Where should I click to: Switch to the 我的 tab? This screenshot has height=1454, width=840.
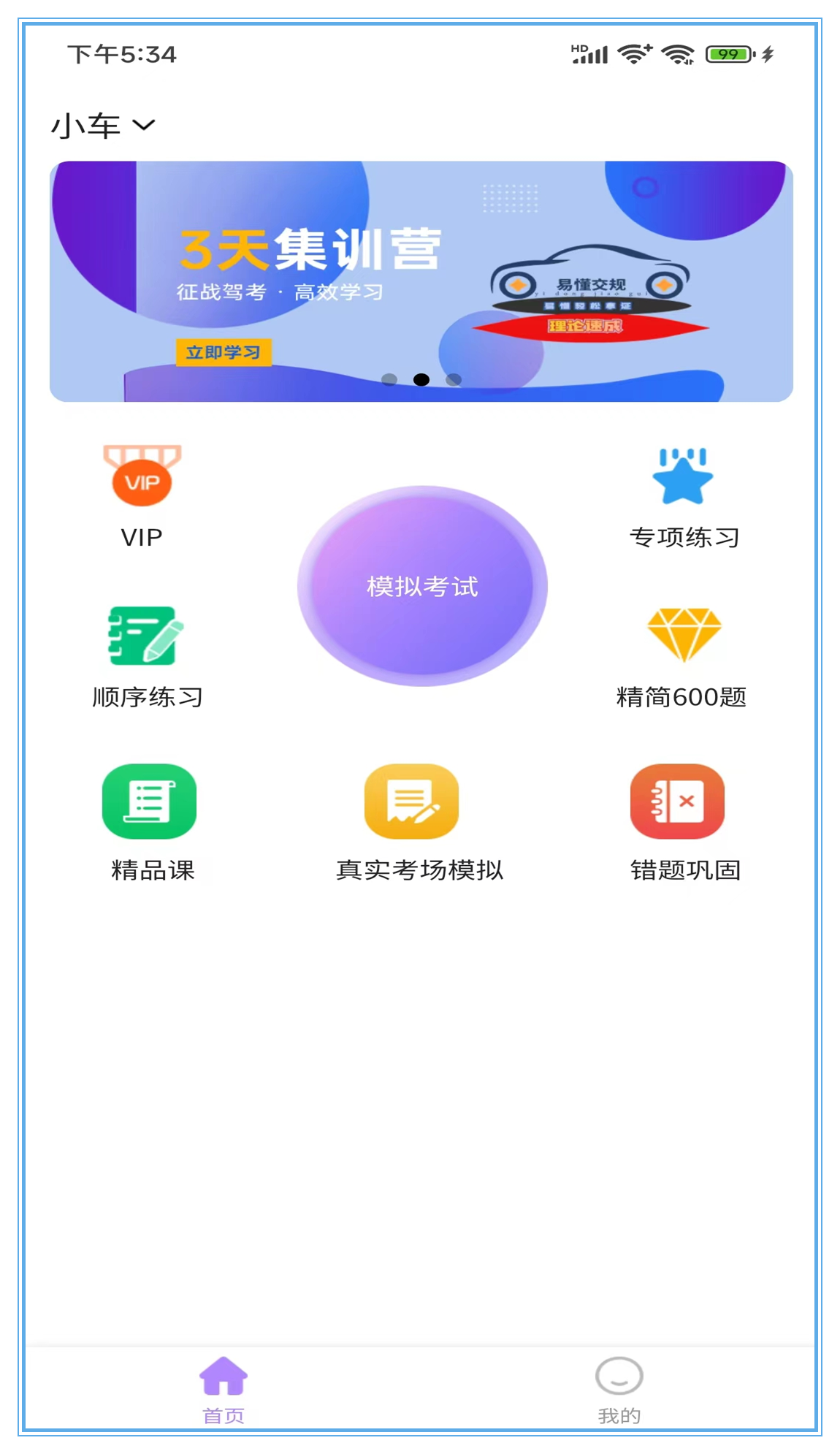tap(619, 1389)
